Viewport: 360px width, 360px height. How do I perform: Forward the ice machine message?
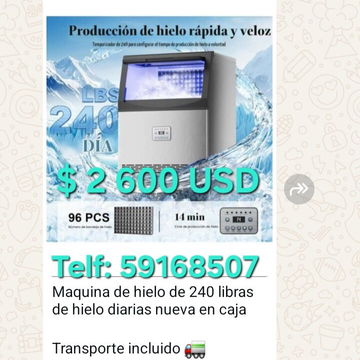[299, 189]
